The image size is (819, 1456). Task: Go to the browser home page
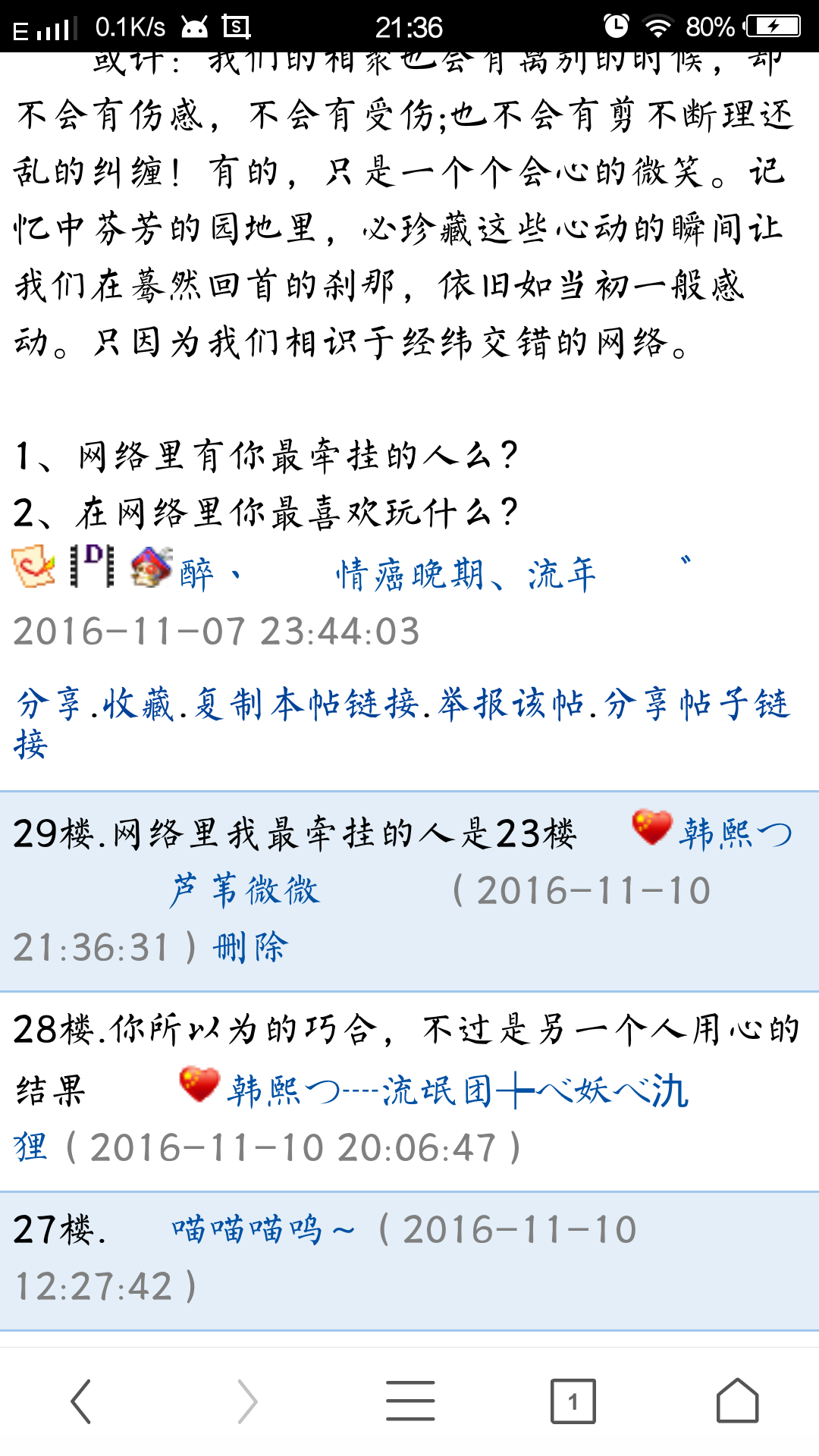(737, 1401)
